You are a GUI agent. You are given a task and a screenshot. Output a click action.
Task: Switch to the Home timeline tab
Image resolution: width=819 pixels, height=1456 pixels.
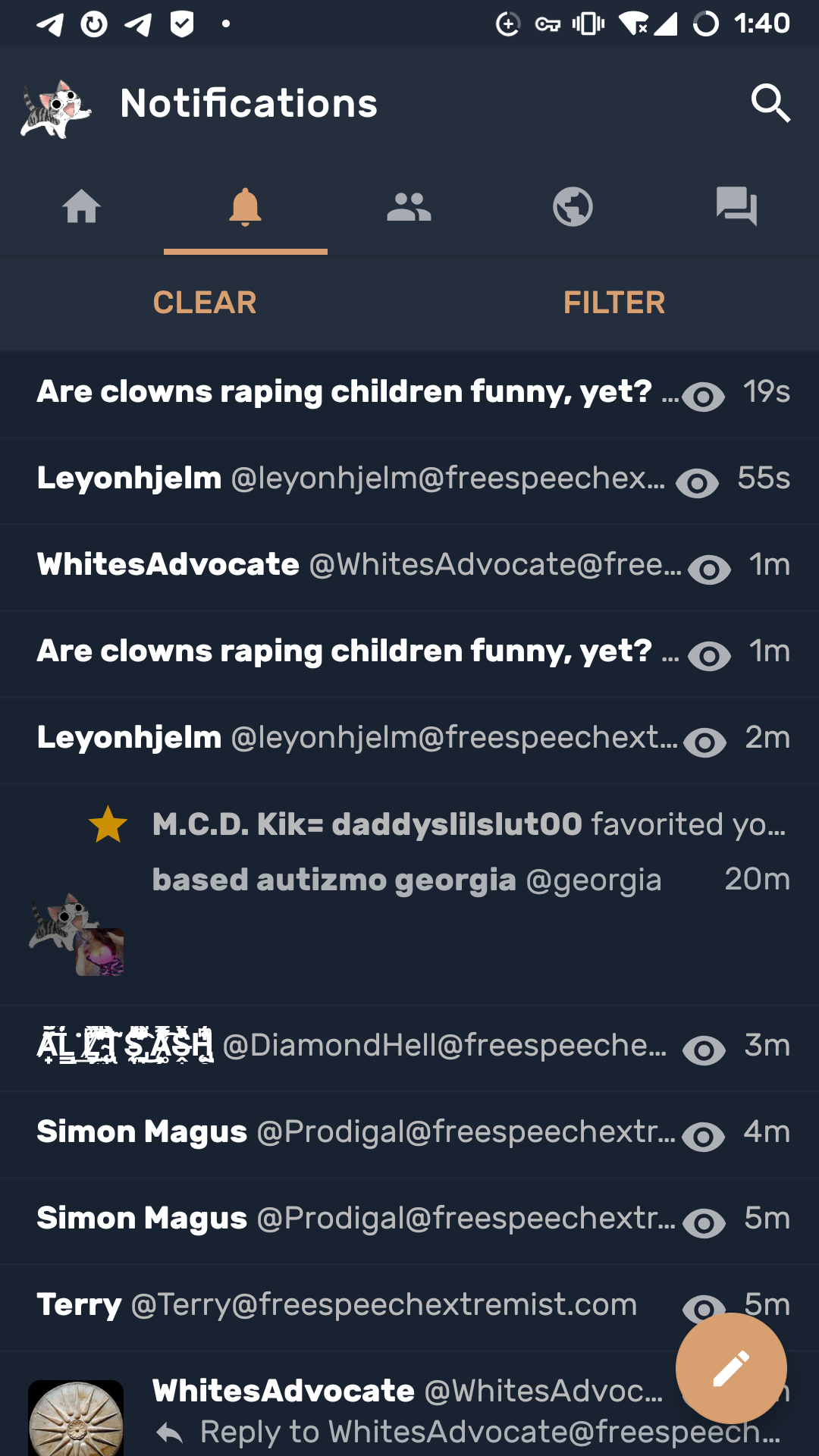(82, 207)
